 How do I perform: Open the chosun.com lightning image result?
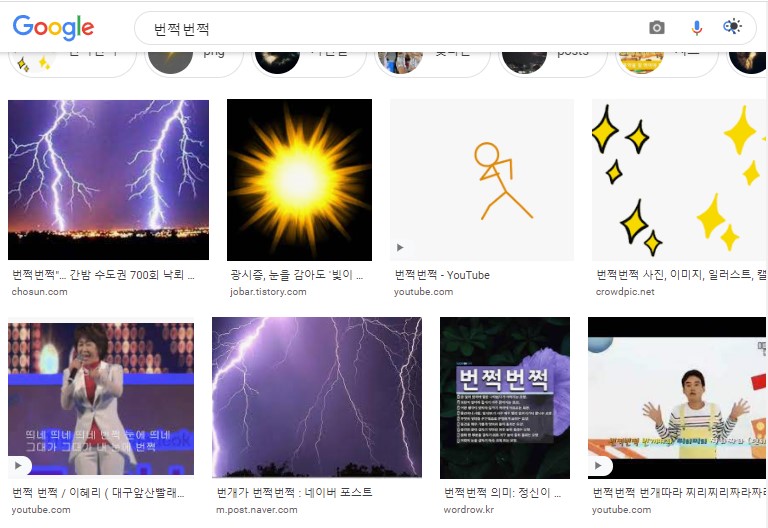pyautogui.click(x=108, y=180)
